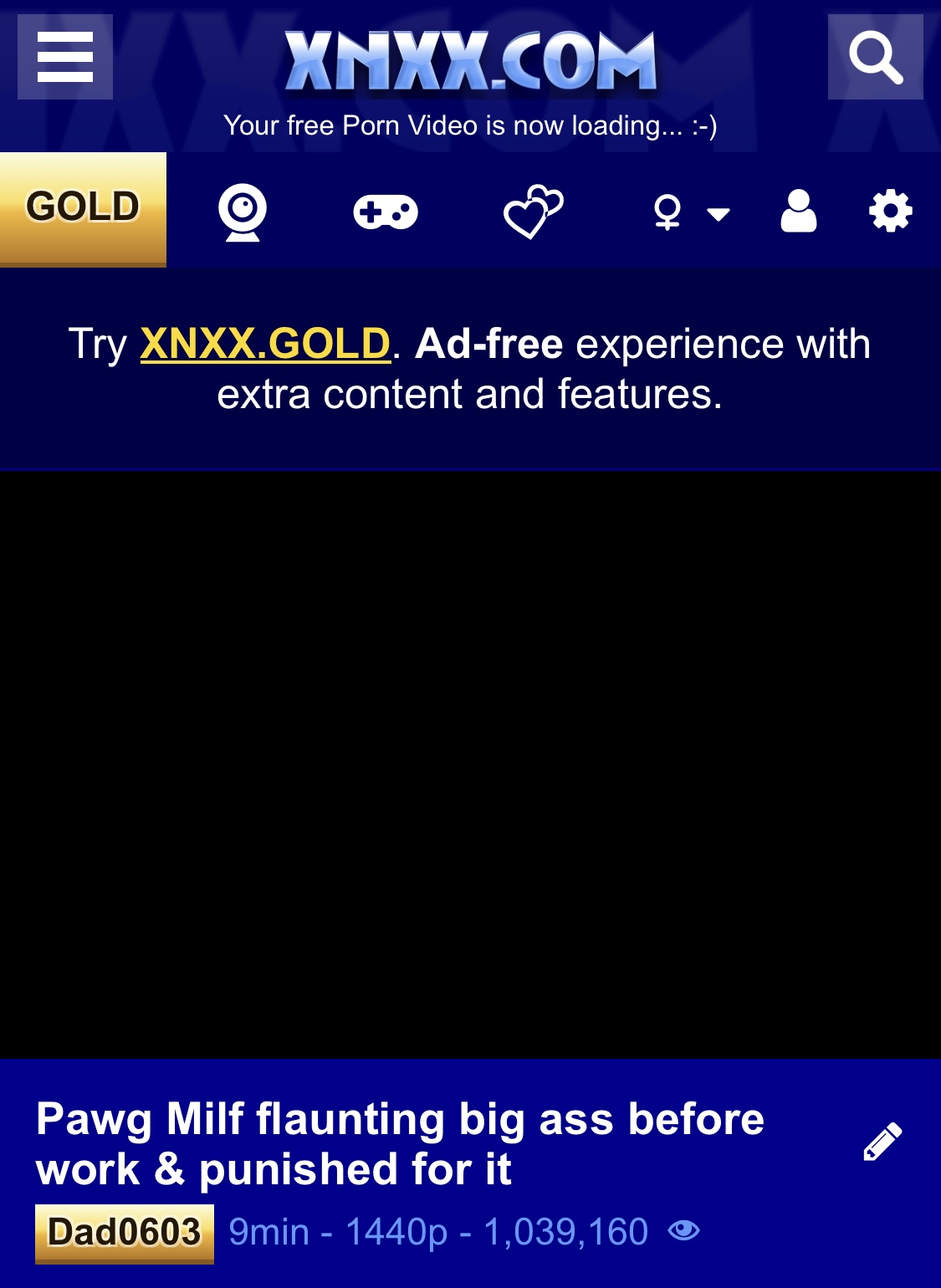This screenshot has width=941, height=1288.
Task: Open the Dad0603 uploader profile
Action: pyautogui.click(x=125, y=1233)
